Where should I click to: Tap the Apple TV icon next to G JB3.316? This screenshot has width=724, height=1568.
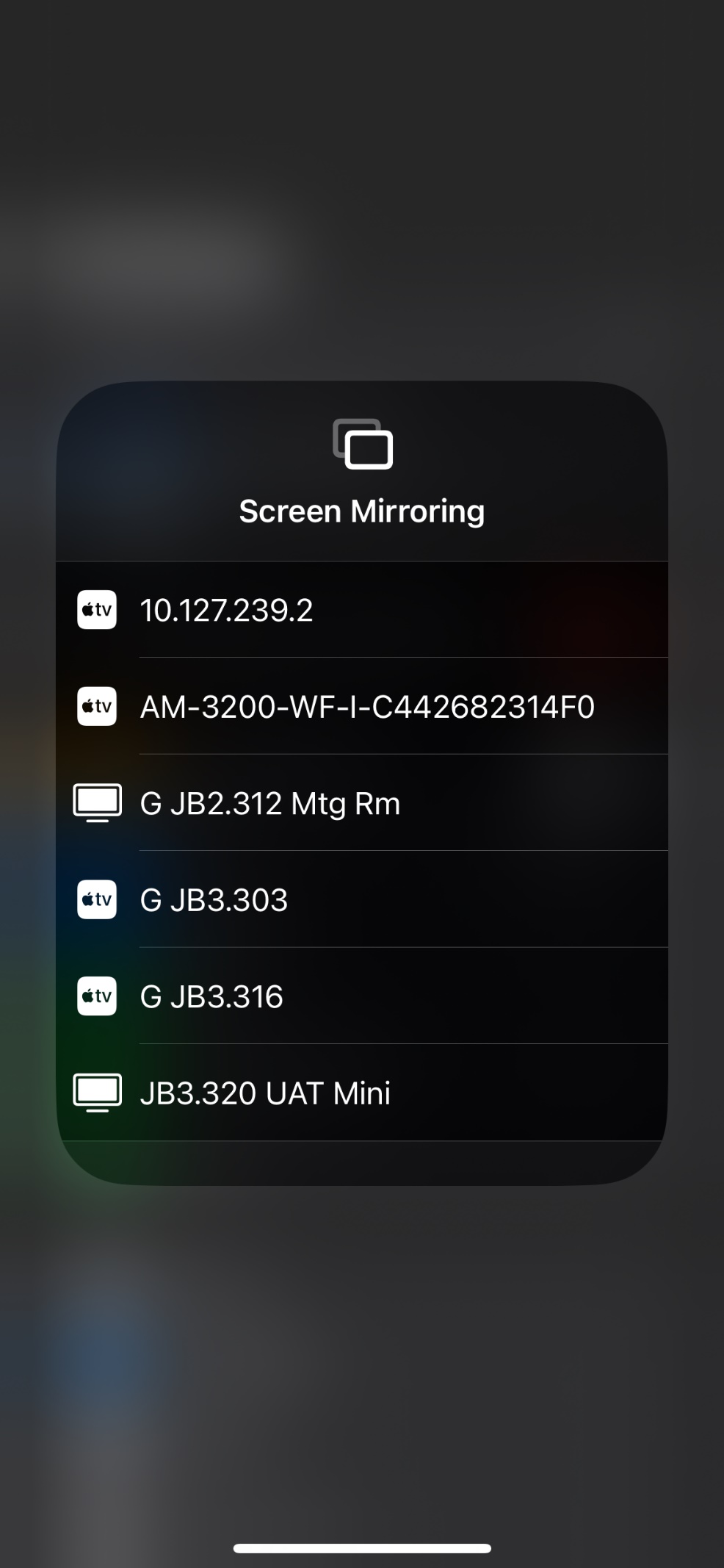point(96,996)
